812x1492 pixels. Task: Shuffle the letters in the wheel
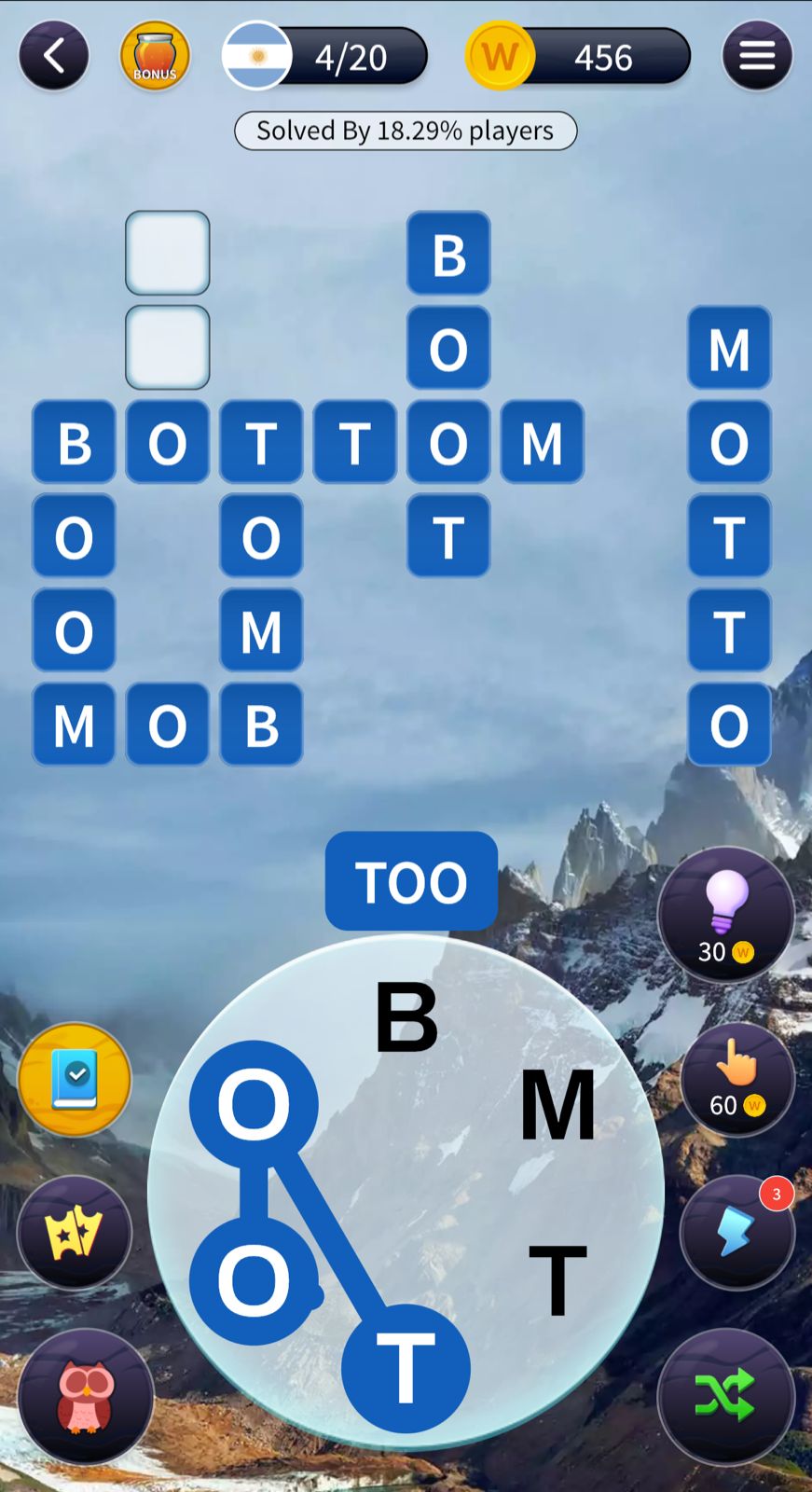point(726,1396)
